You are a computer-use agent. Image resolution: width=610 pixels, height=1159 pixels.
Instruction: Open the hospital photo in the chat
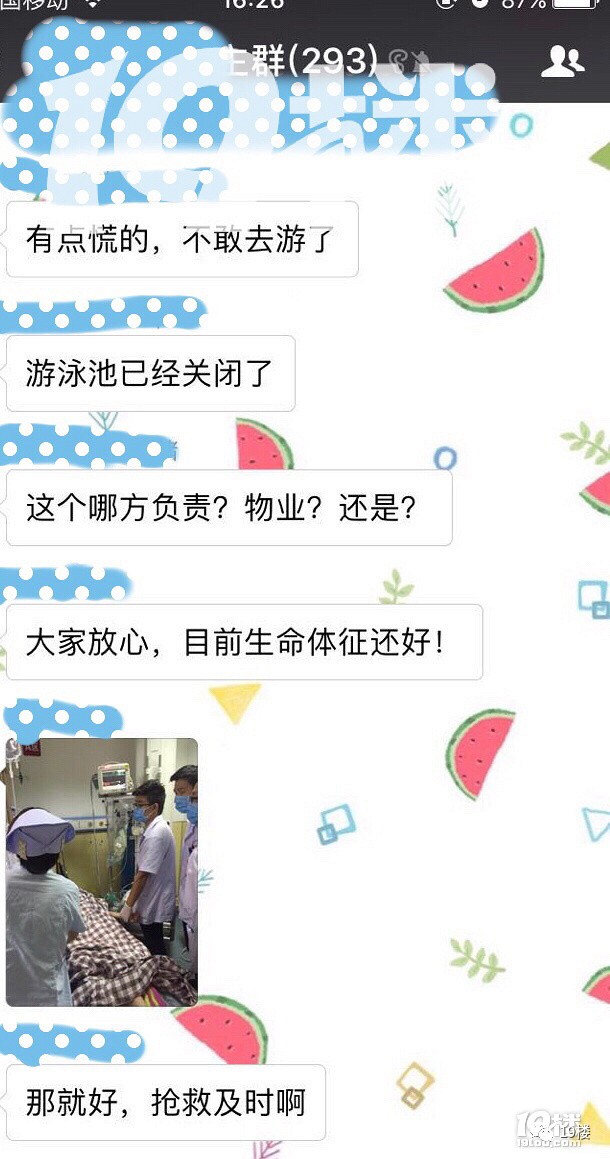point(102,871)
